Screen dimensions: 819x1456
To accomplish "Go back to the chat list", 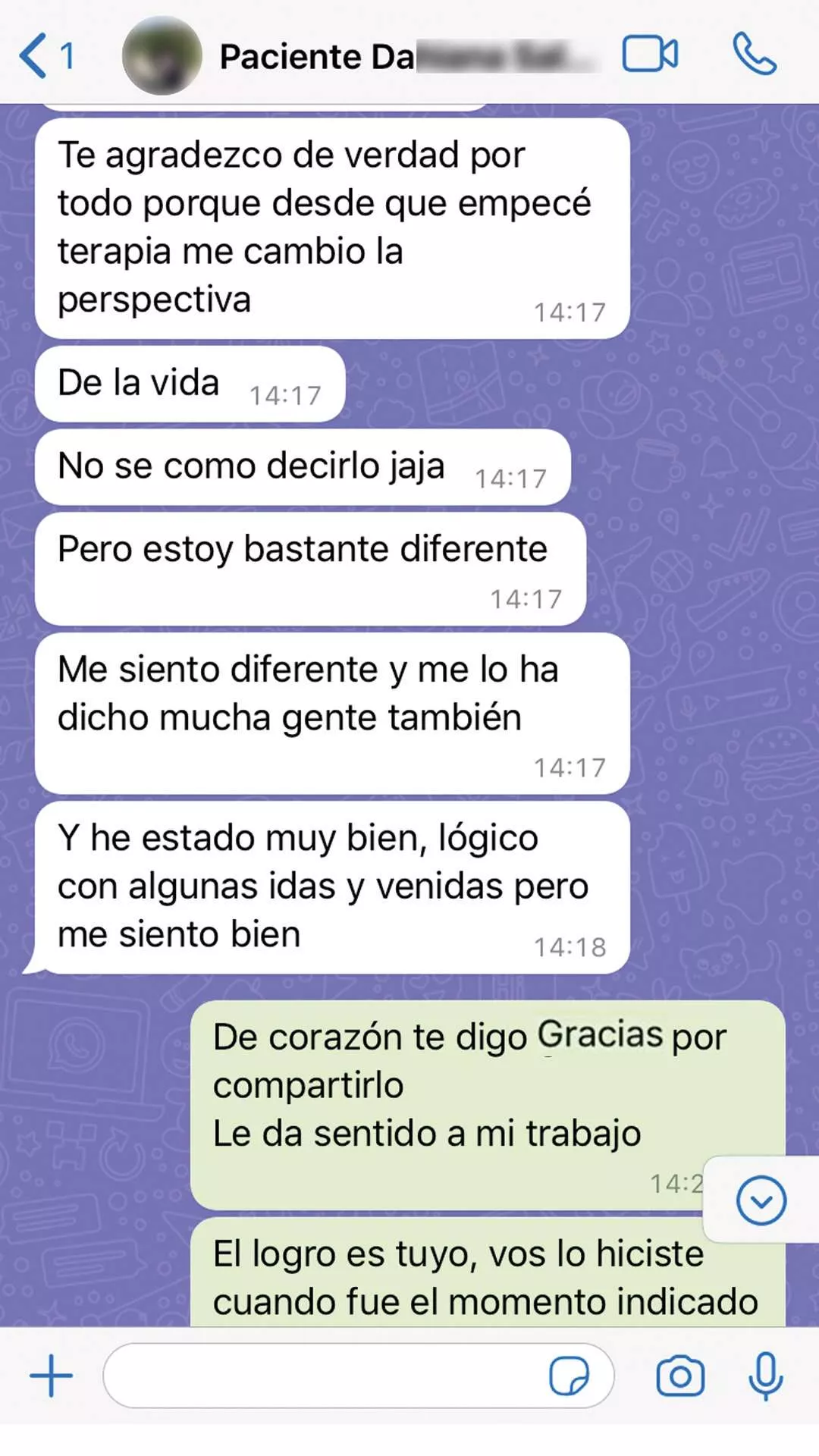I will pos(44,56).
